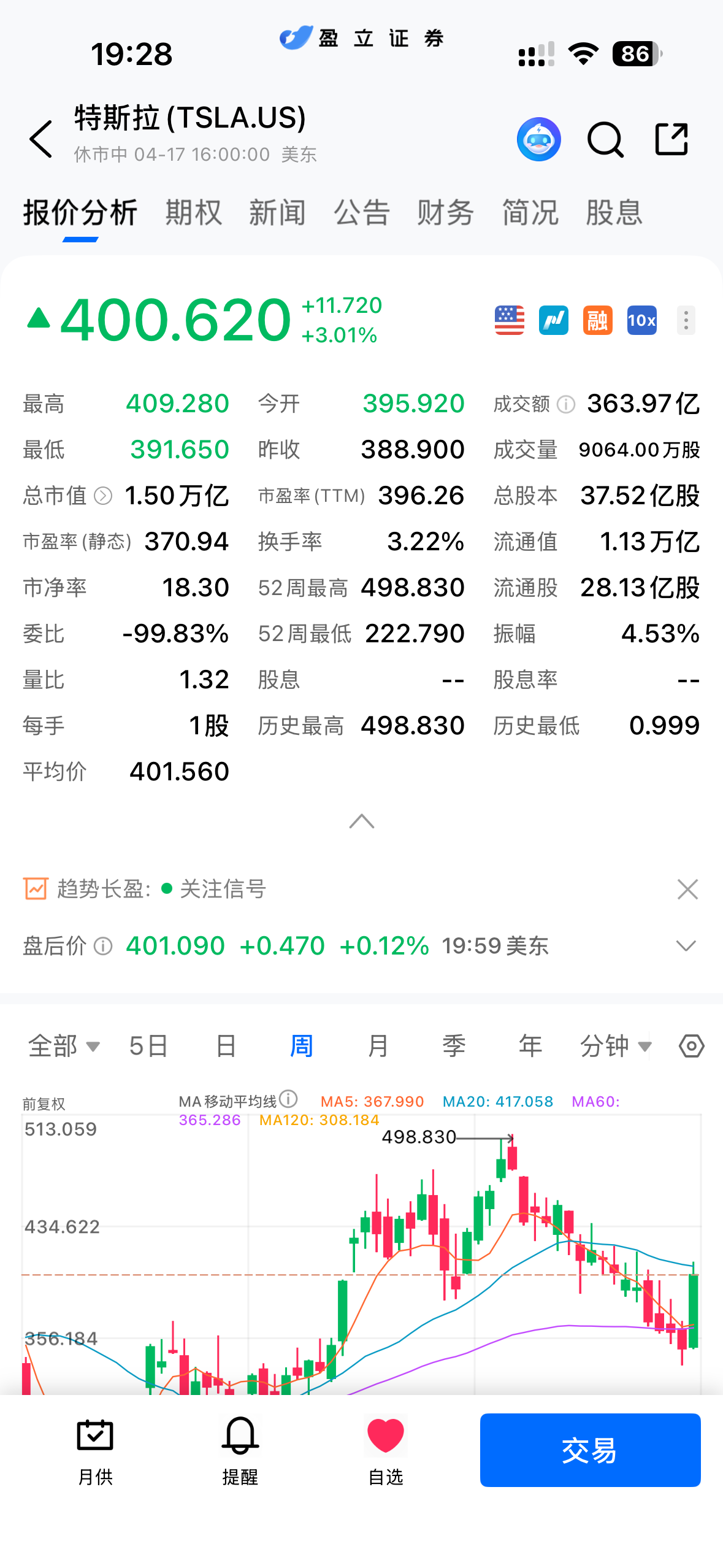Open the AI assistant robot icon

[538, 139]
